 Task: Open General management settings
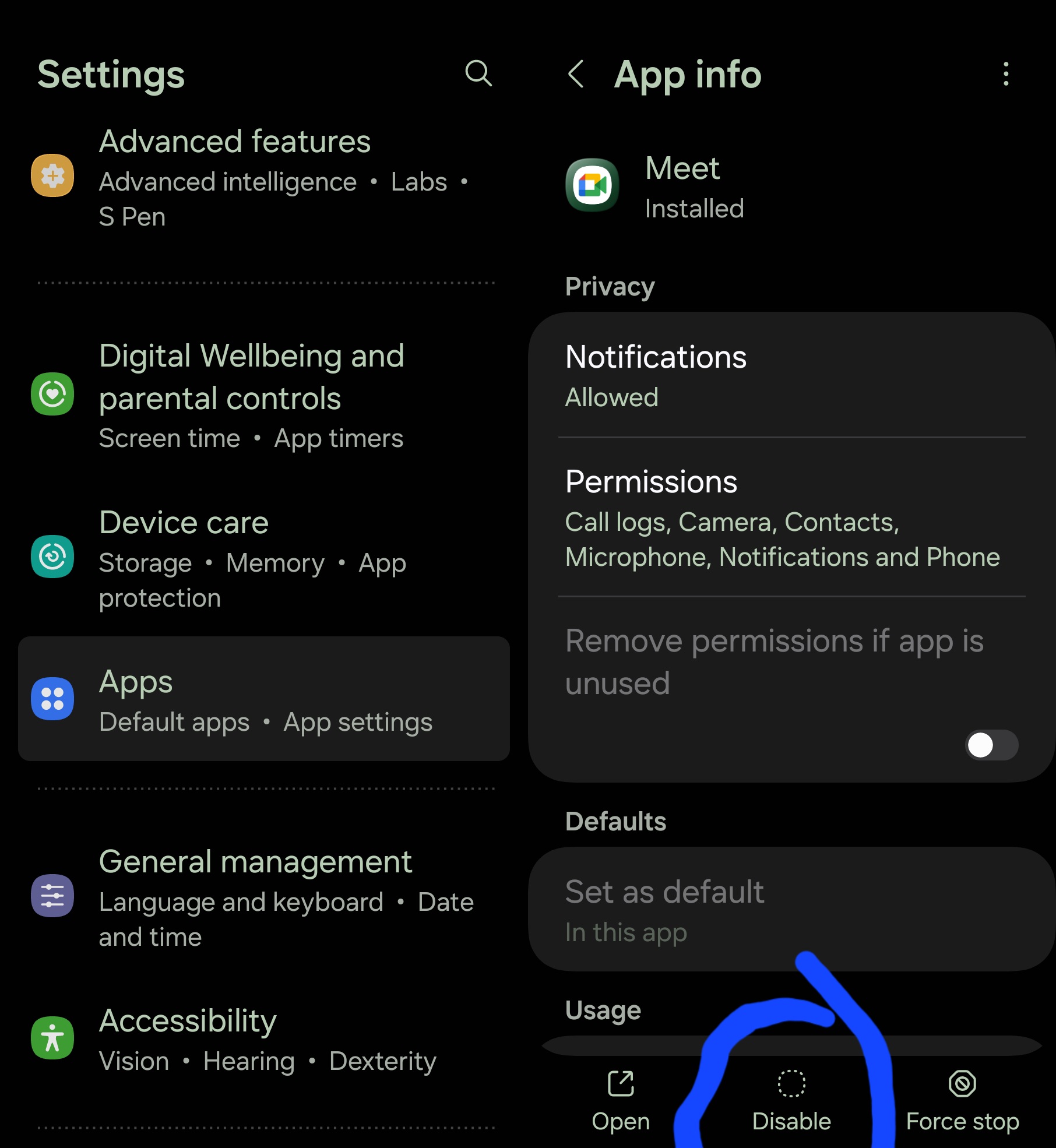262,896
